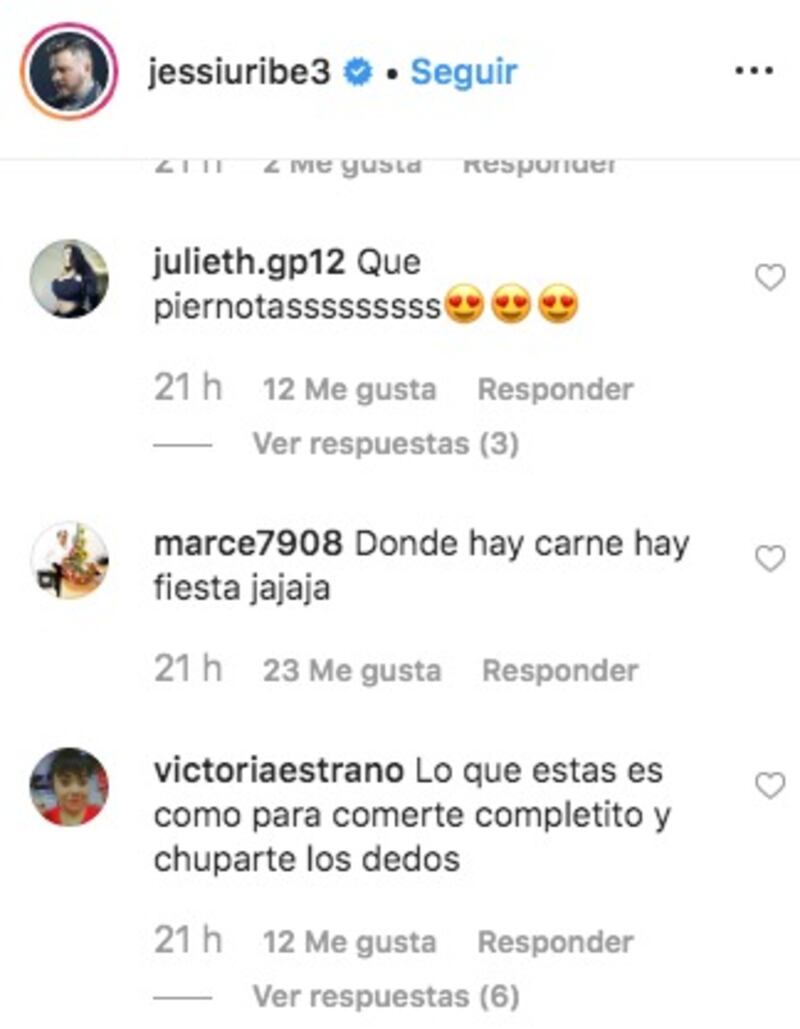Open the three-dot overflow menu
Image resolution: width=800 pixels, height=1029 pixels.
point(753,72)
